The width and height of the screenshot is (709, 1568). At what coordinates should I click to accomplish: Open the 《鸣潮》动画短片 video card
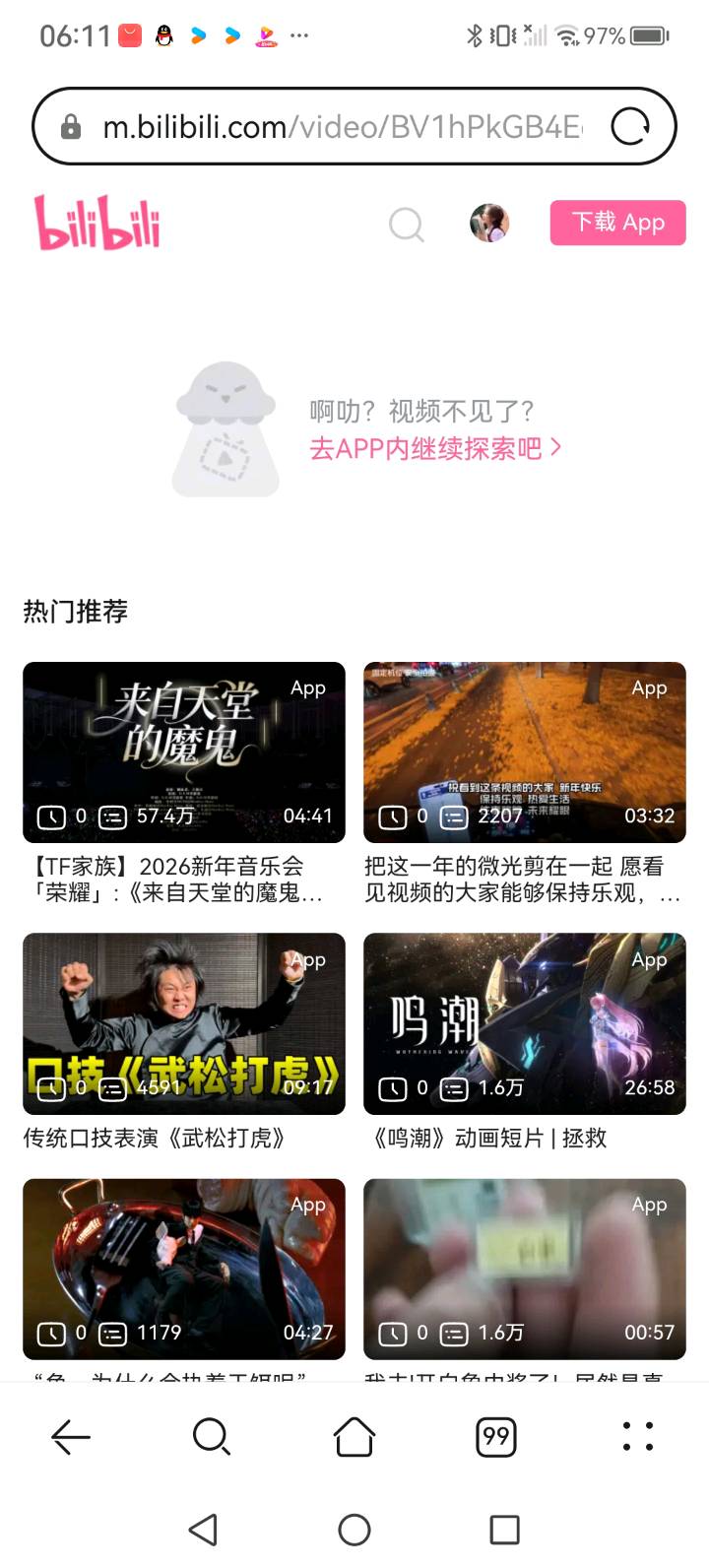524,1023
